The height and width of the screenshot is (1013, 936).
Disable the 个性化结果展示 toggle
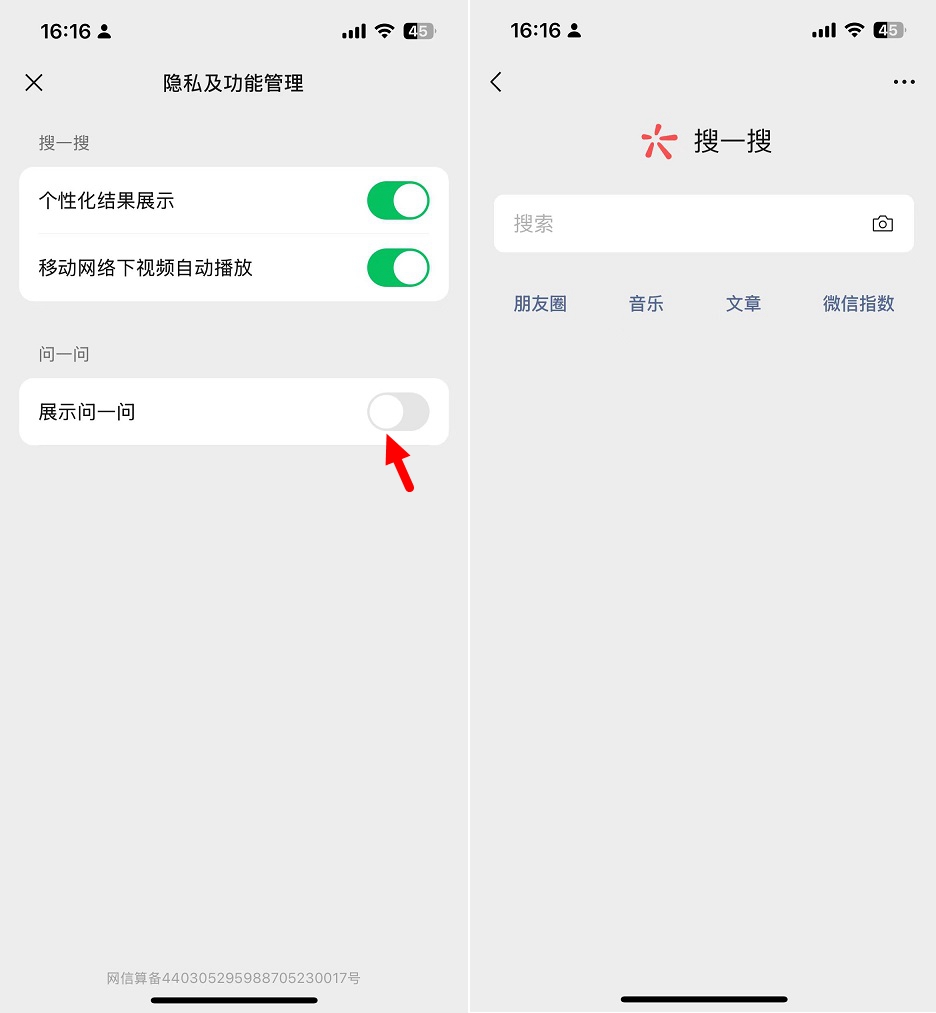click(x=398, y=200)
